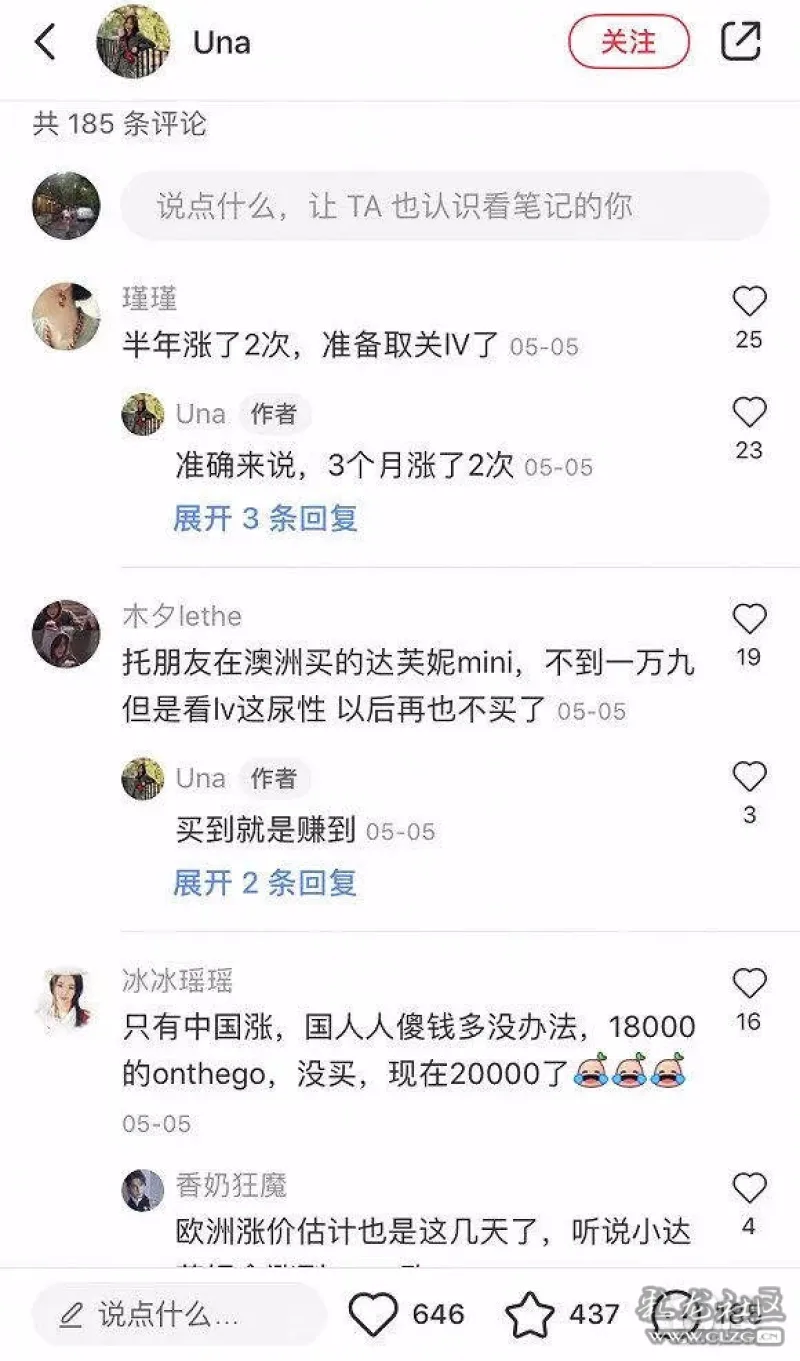Like Una's reply 买到就是赚到
Image resolution: width=800 pixels, height=1361 pixels.
pos(749,777)
